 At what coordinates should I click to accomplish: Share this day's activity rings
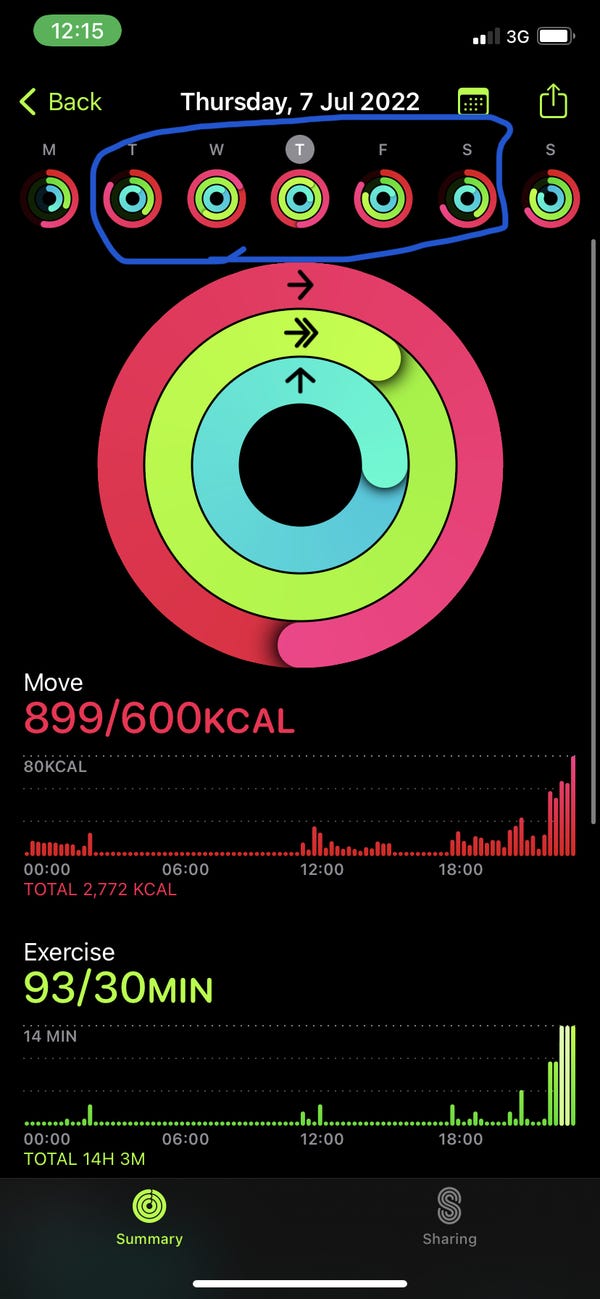pos(553,101)
